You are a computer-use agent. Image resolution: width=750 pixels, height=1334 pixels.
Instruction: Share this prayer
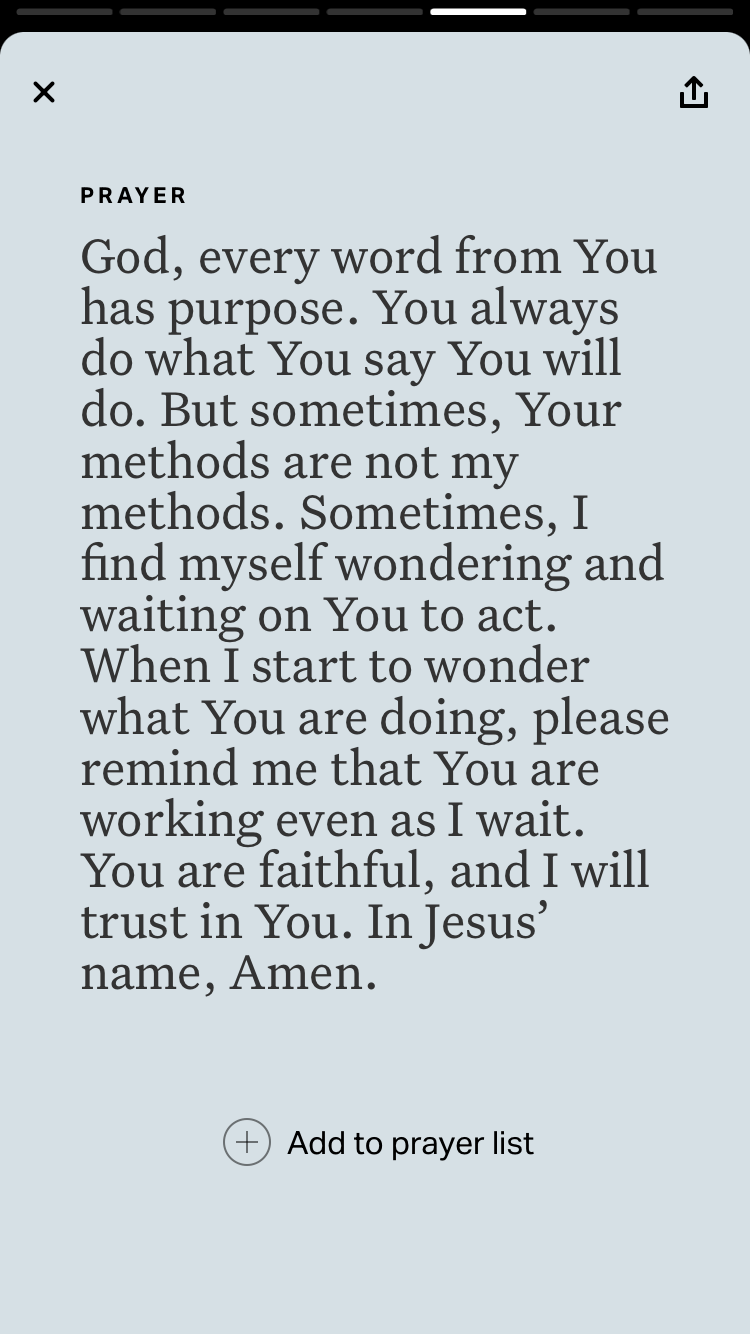tap(694, 91)
